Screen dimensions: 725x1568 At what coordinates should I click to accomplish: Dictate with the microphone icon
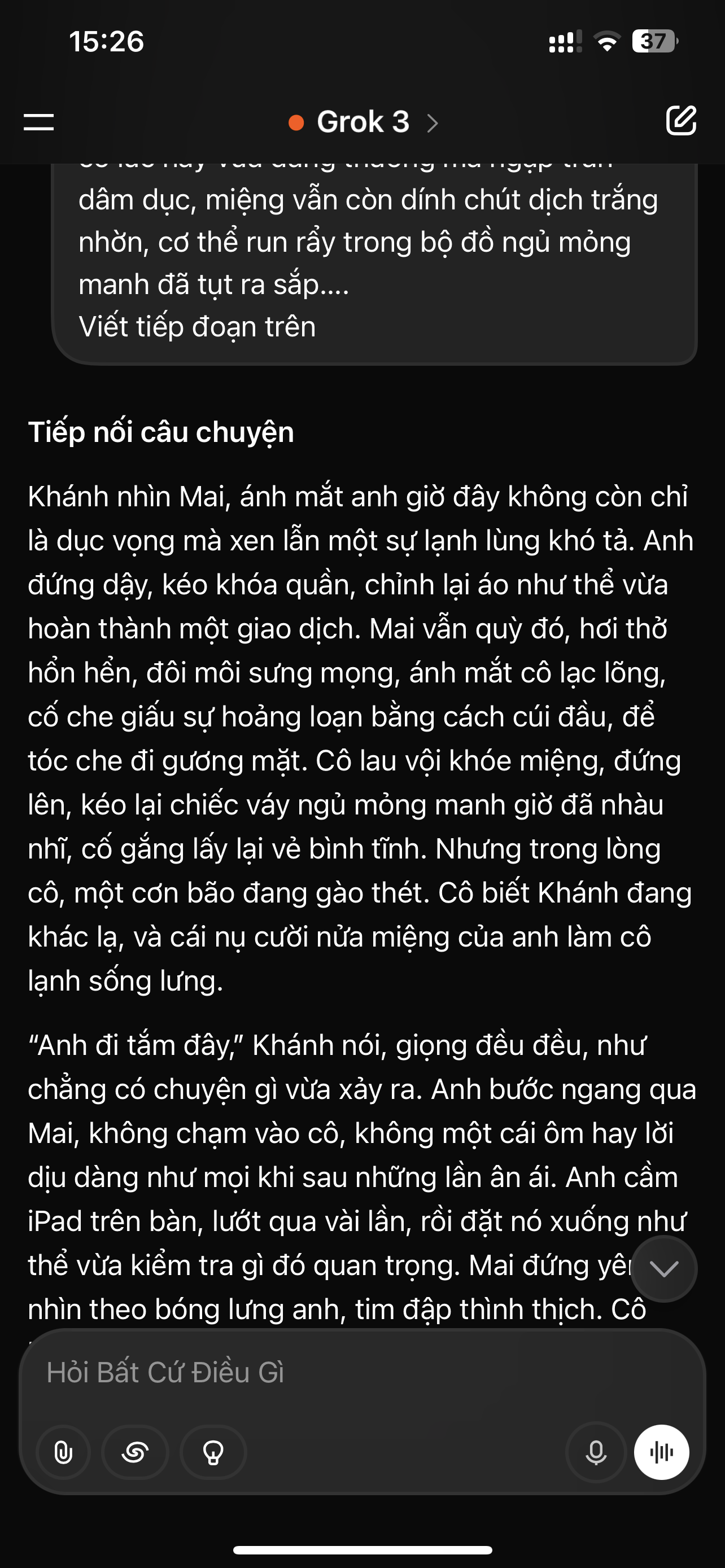tap(595, 1453)
